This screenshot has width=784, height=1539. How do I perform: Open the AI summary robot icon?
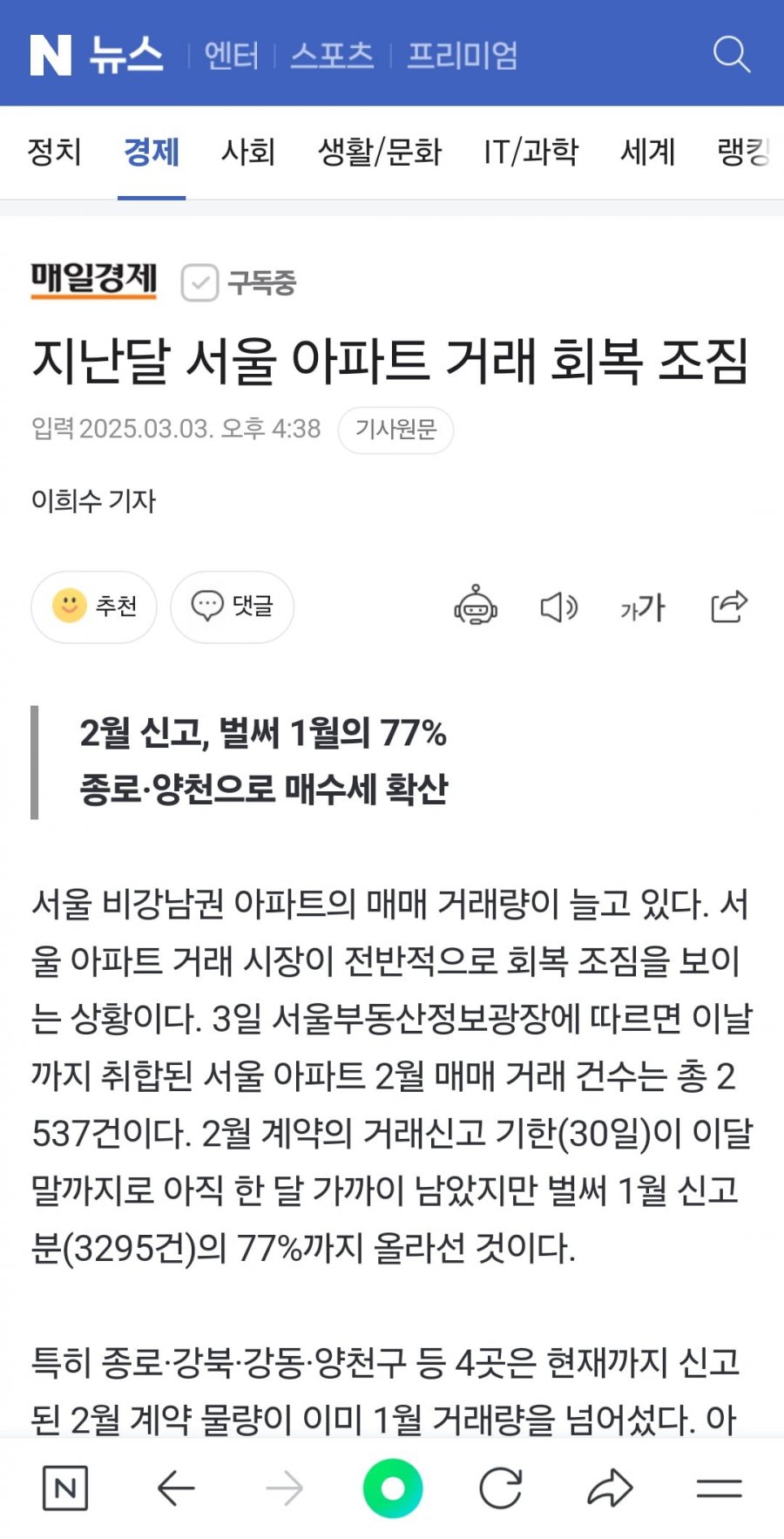tap(476, 607)
